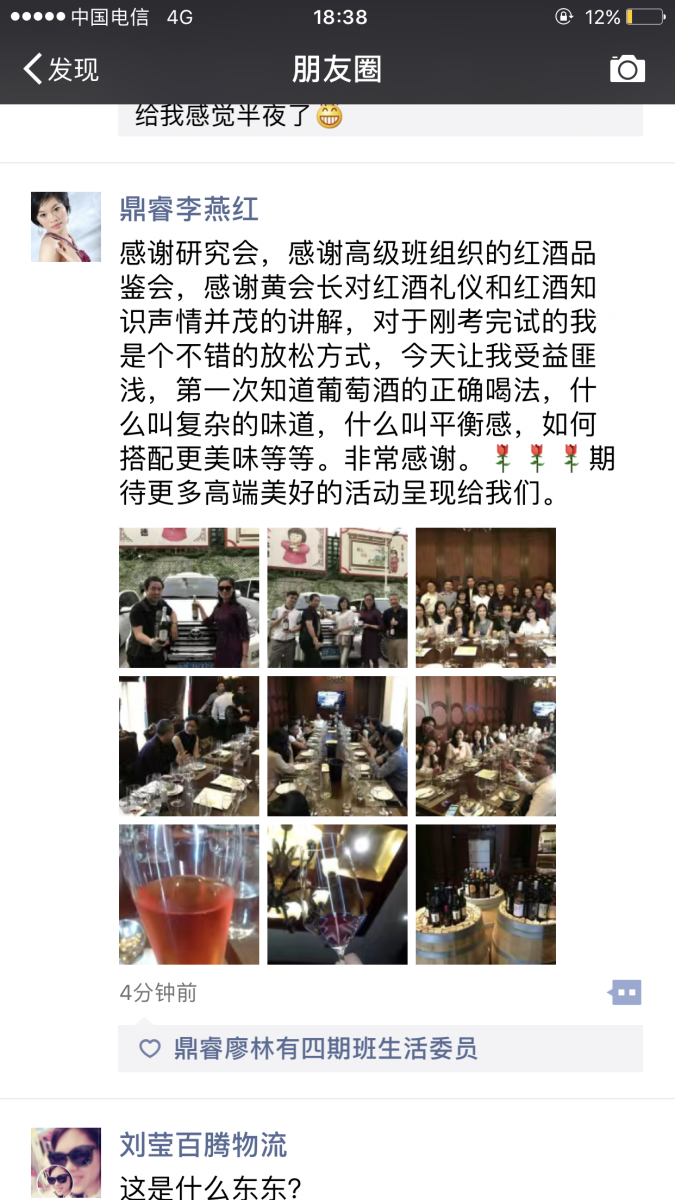Viewport: 675px width, 1200px height.
Task: Open liker 鼎睿廖林有四期班生活委员's profile
Action: click(325, 1048)
